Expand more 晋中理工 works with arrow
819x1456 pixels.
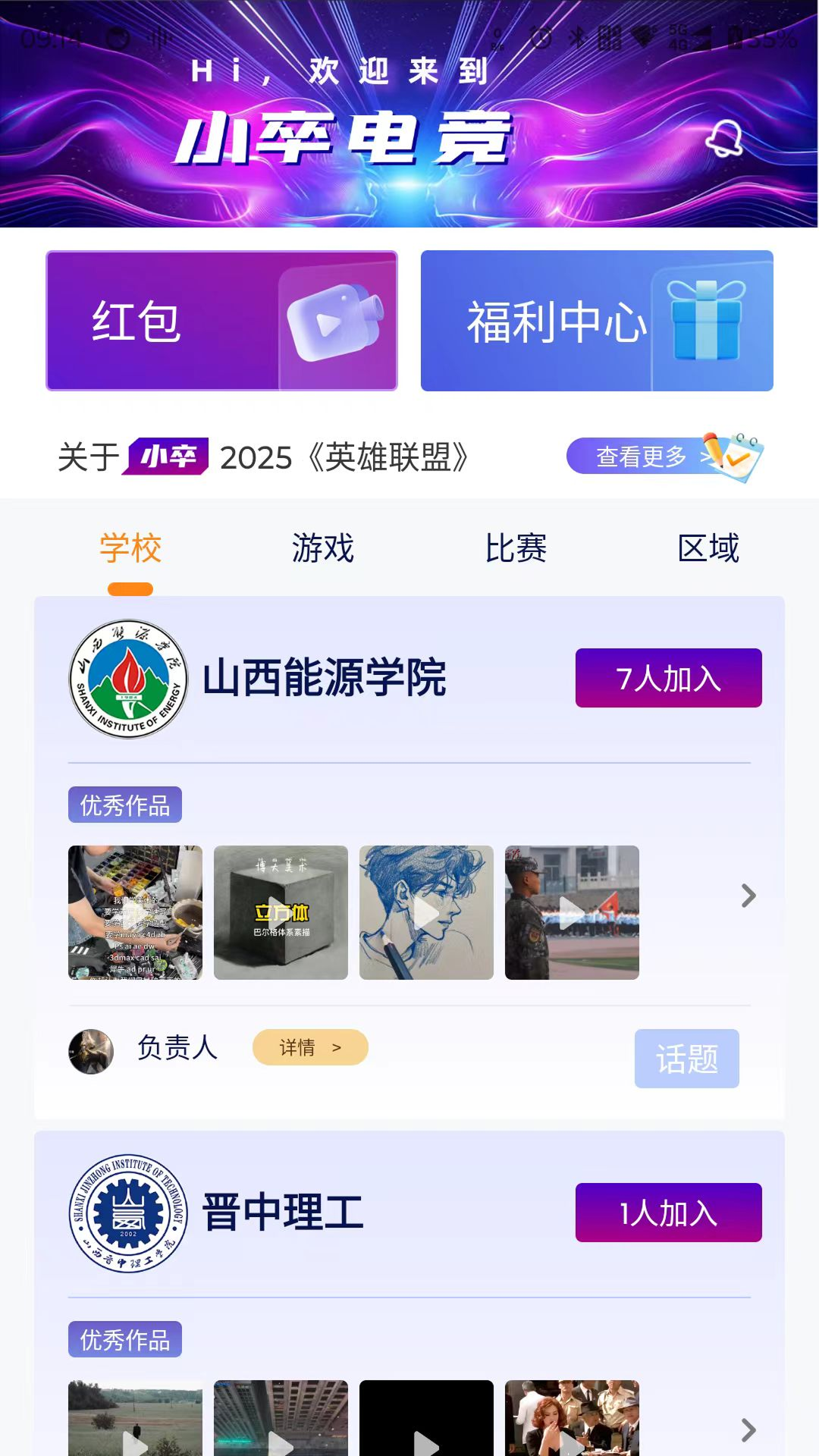point(748,1430)
